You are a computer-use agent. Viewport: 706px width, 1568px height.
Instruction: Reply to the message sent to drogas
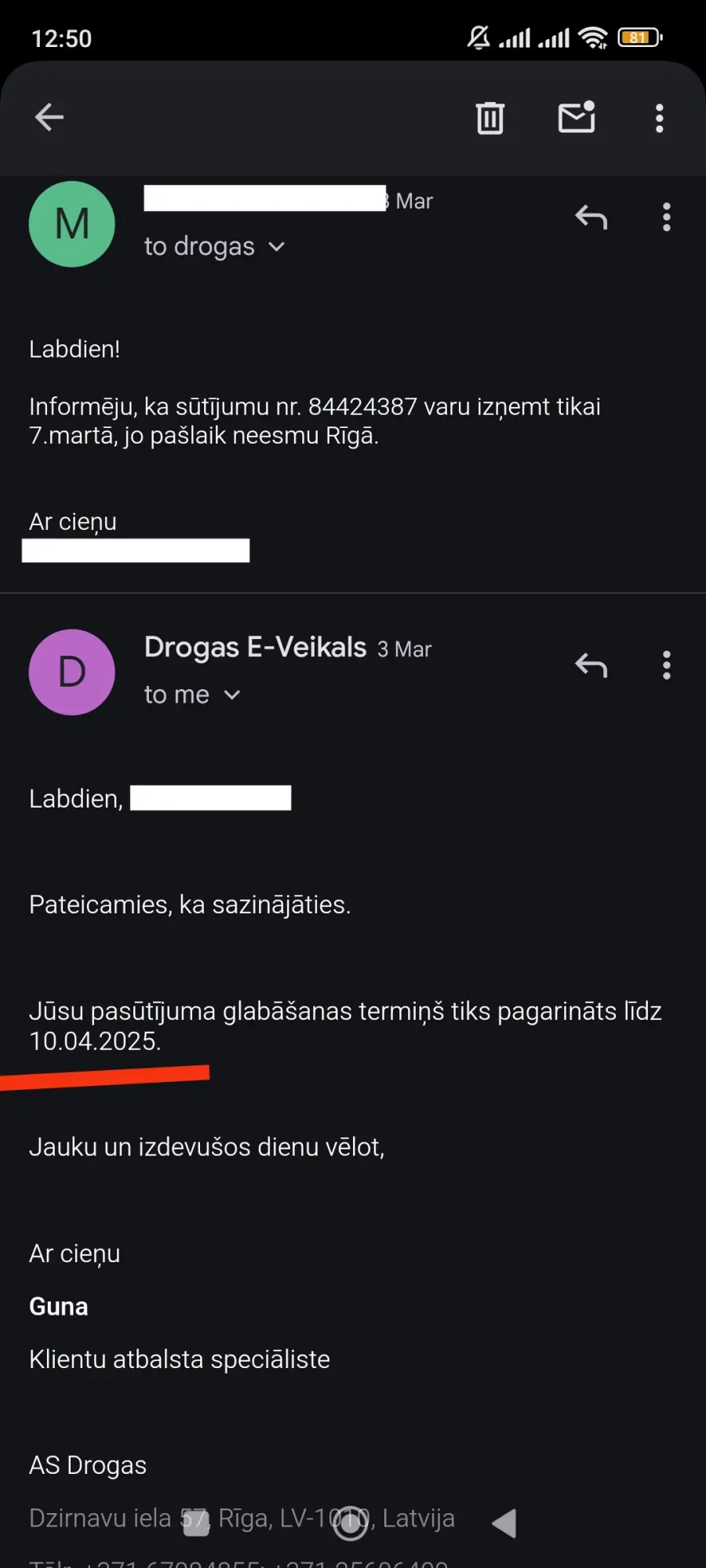tap(591, 217)
